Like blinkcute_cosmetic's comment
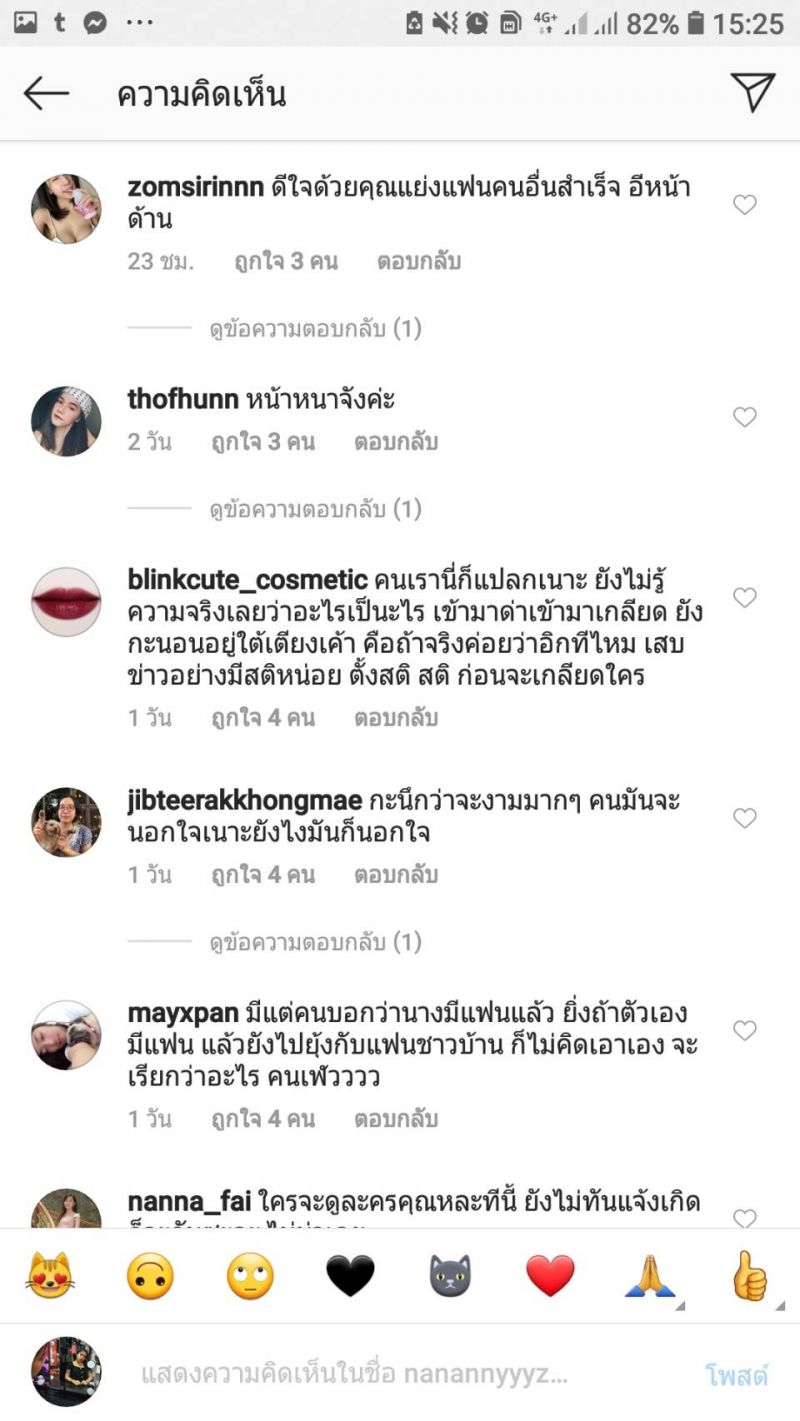The image size is (800, 1421). click(x=744, y=597)
